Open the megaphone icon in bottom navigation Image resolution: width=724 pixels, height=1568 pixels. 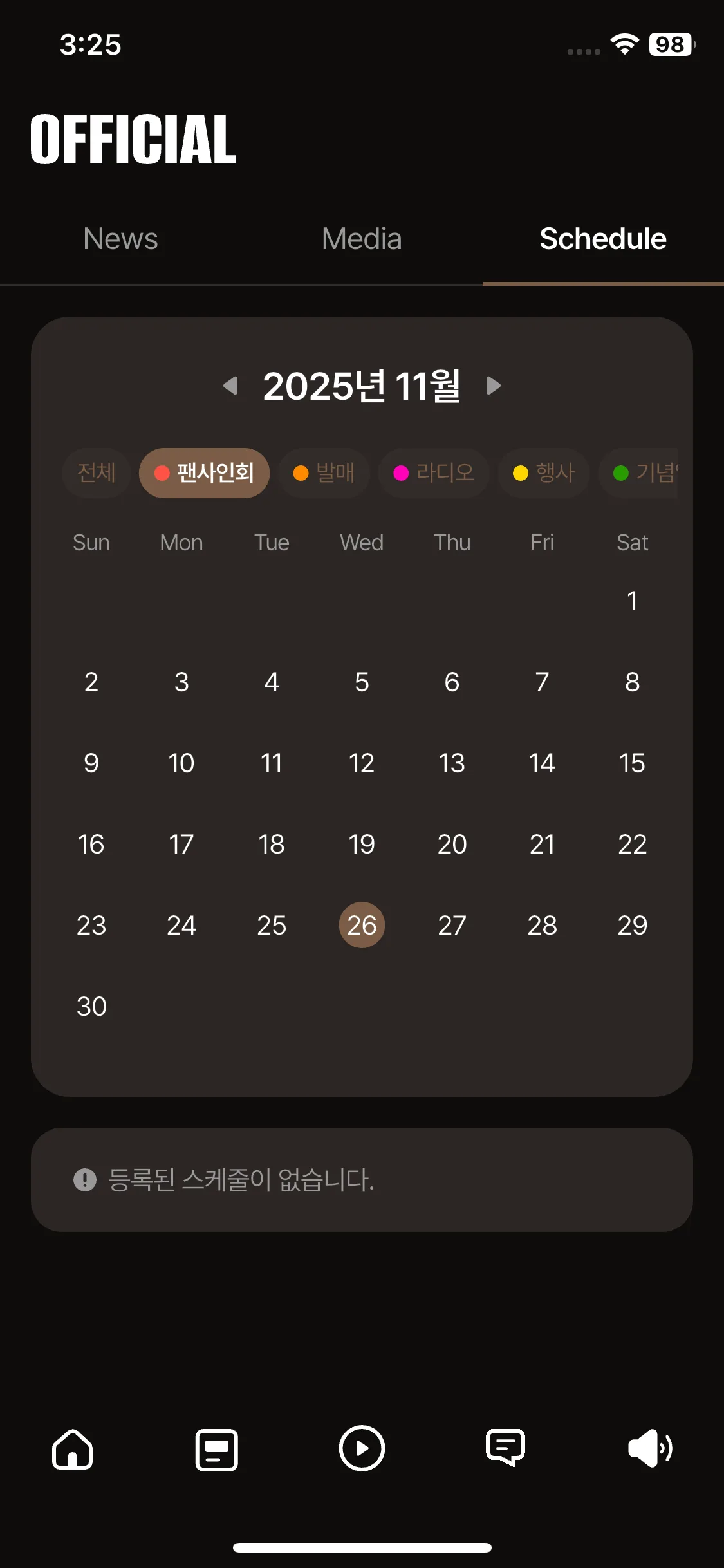(x=650, y=1449)
